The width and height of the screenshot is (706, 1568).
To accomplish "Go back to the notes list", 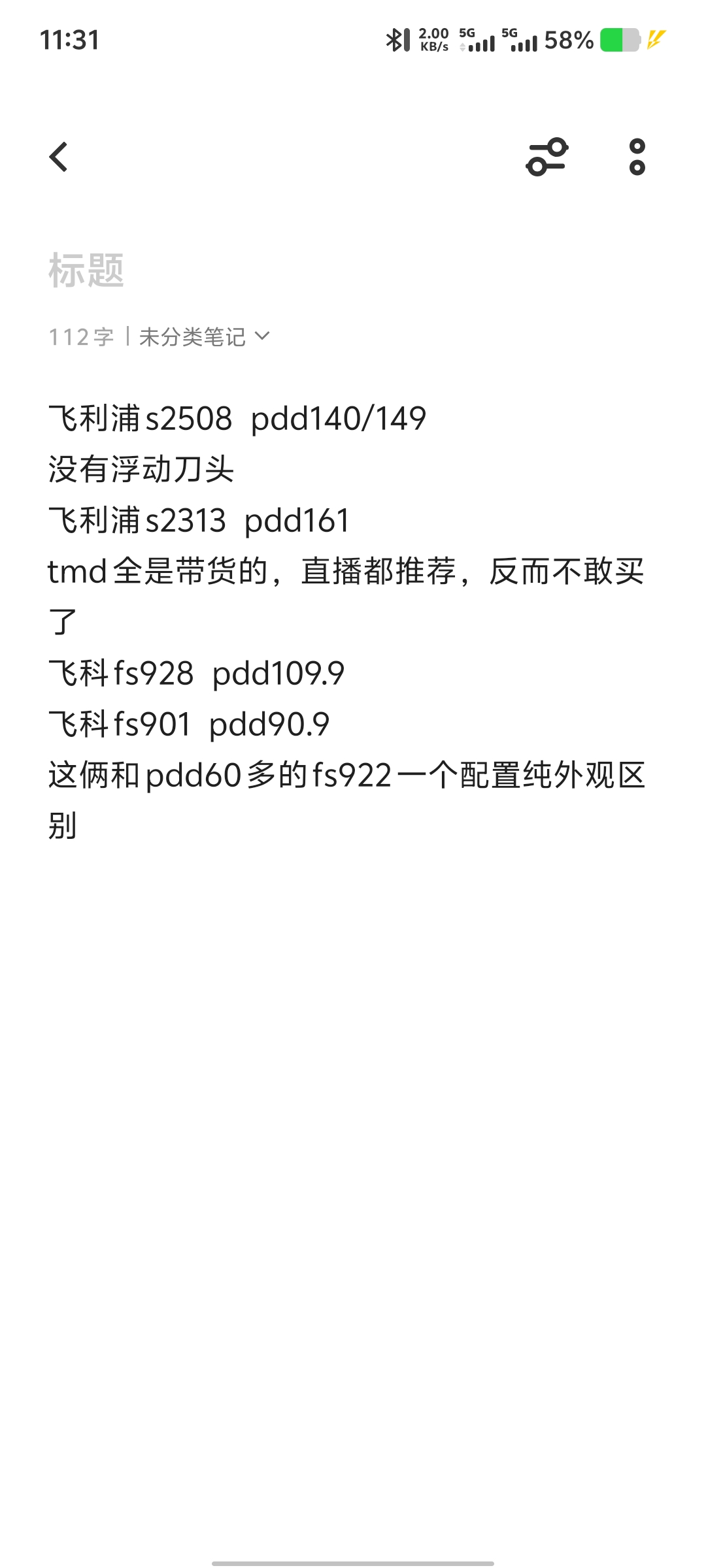I will (59, 157).
